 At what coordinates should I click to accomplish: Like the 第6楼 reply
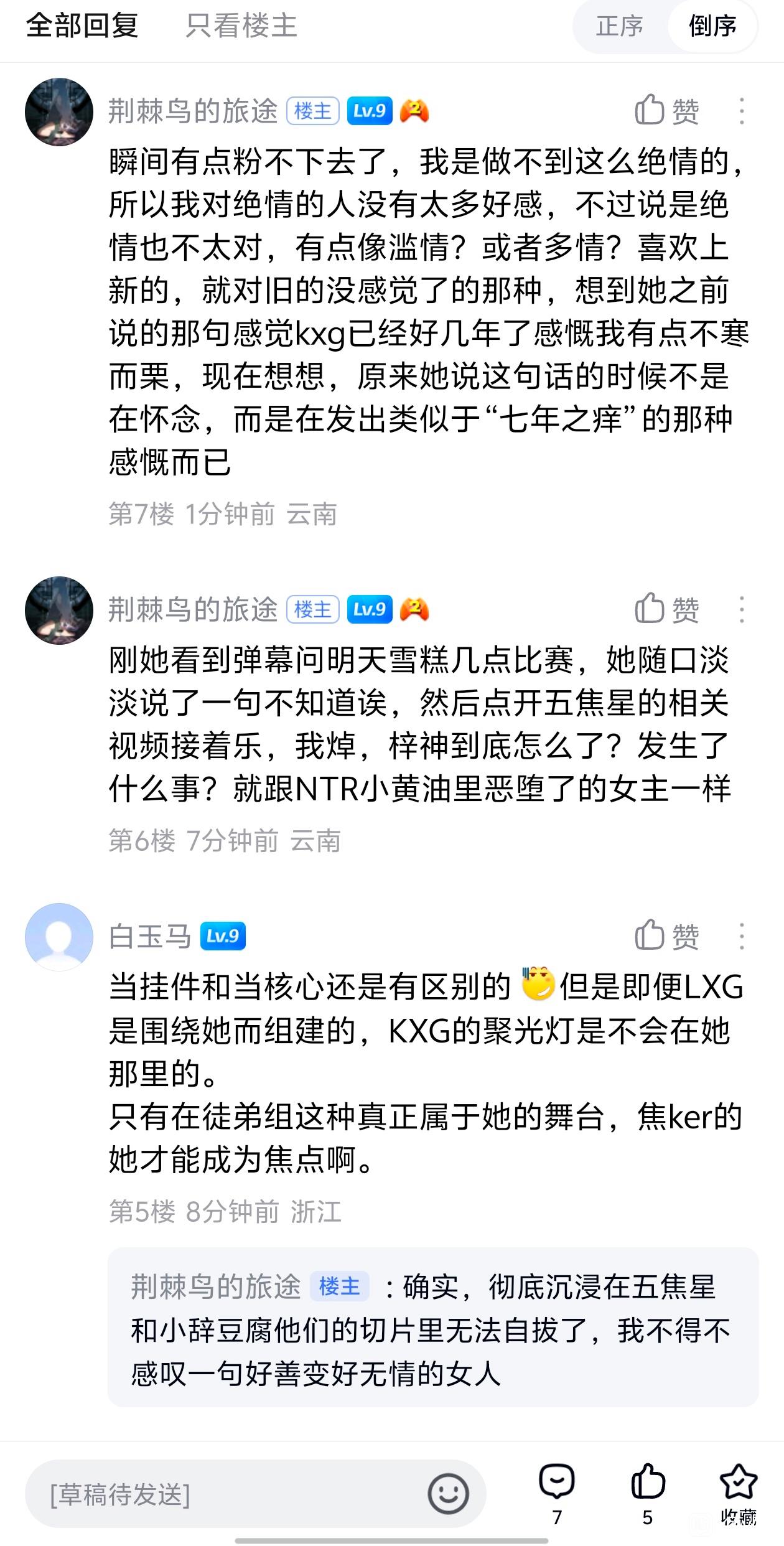pyautogui.click(x=667, y=609)
